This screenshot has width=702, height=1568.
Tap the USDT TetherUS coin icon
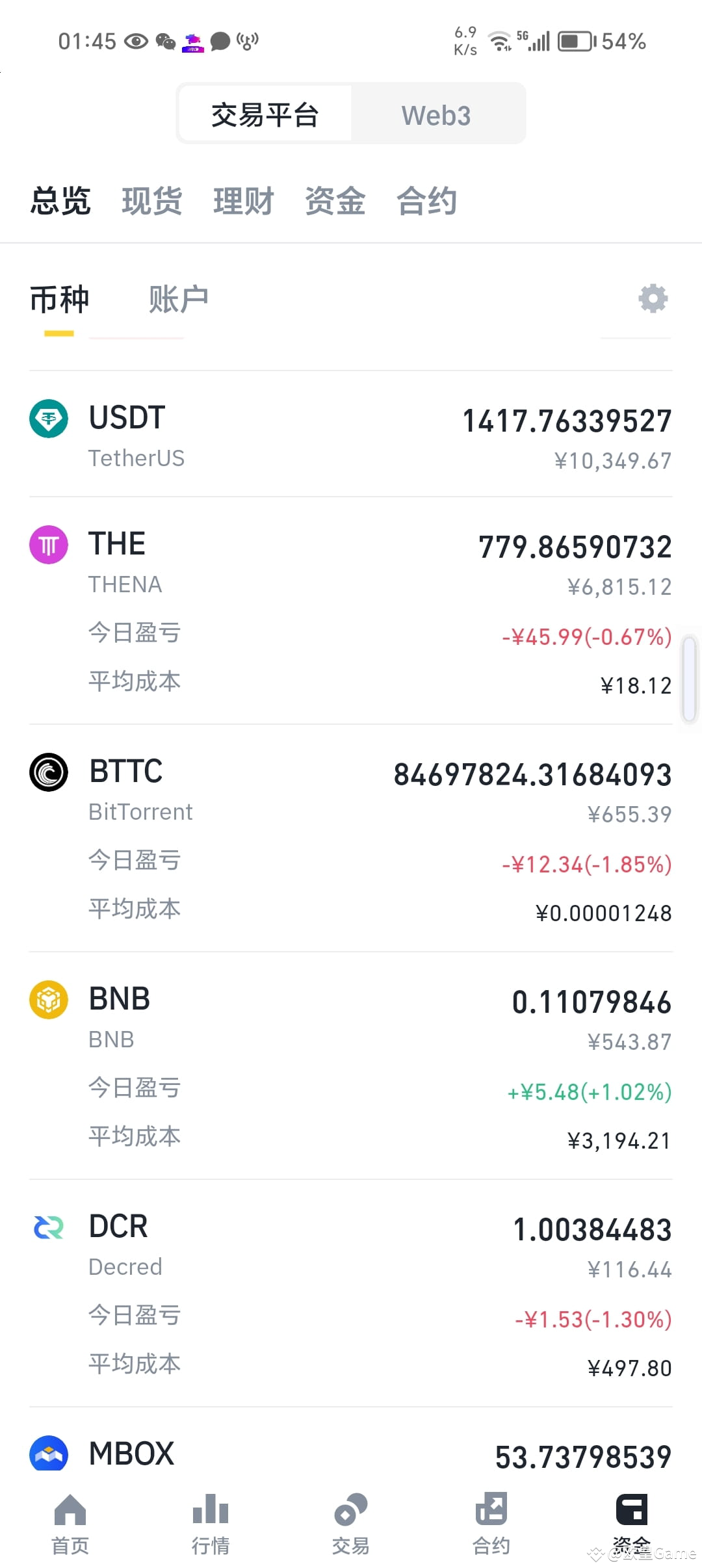click(48, 419)
